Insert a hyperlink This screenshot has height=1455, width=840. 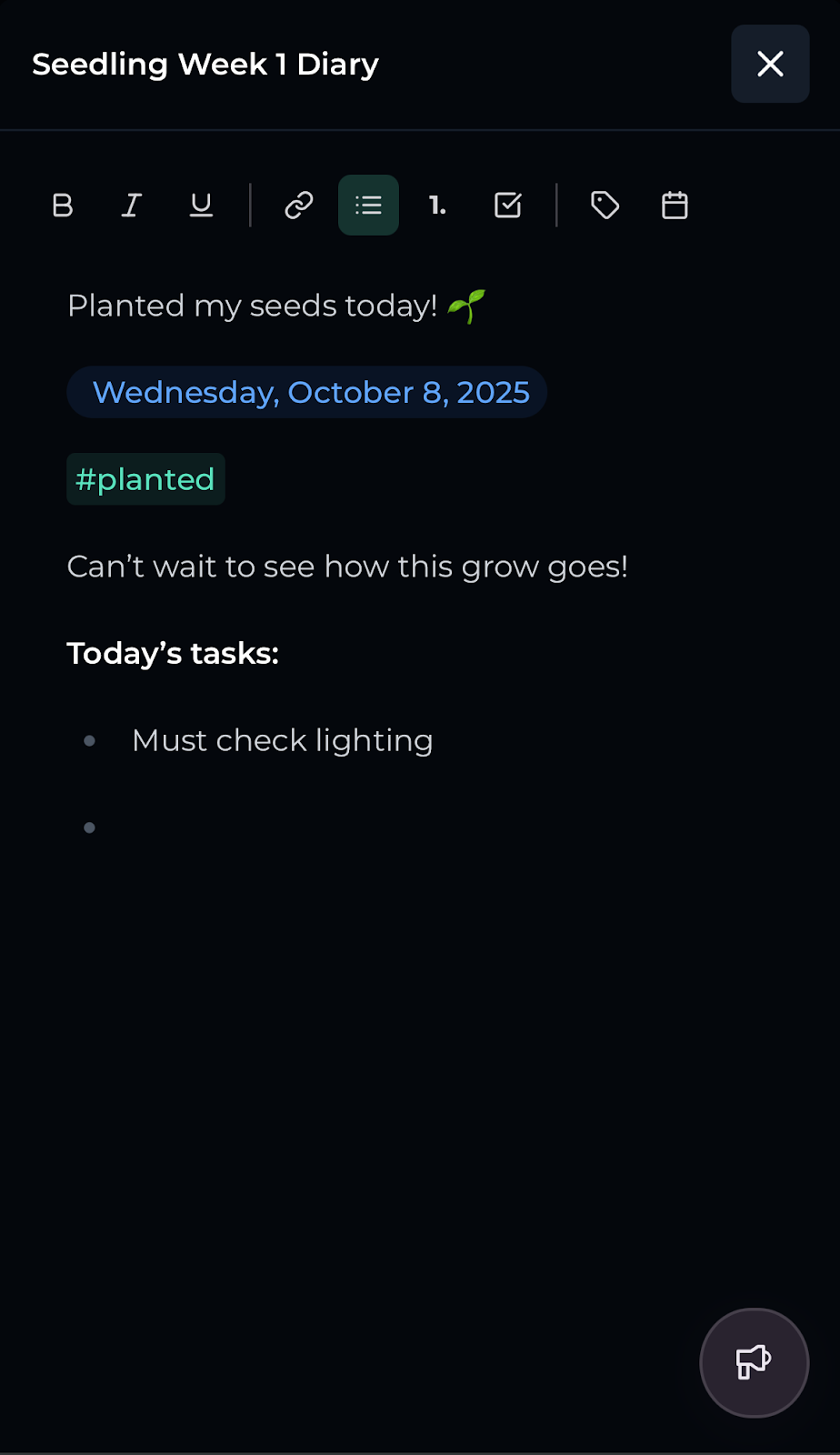click(298, 206)
